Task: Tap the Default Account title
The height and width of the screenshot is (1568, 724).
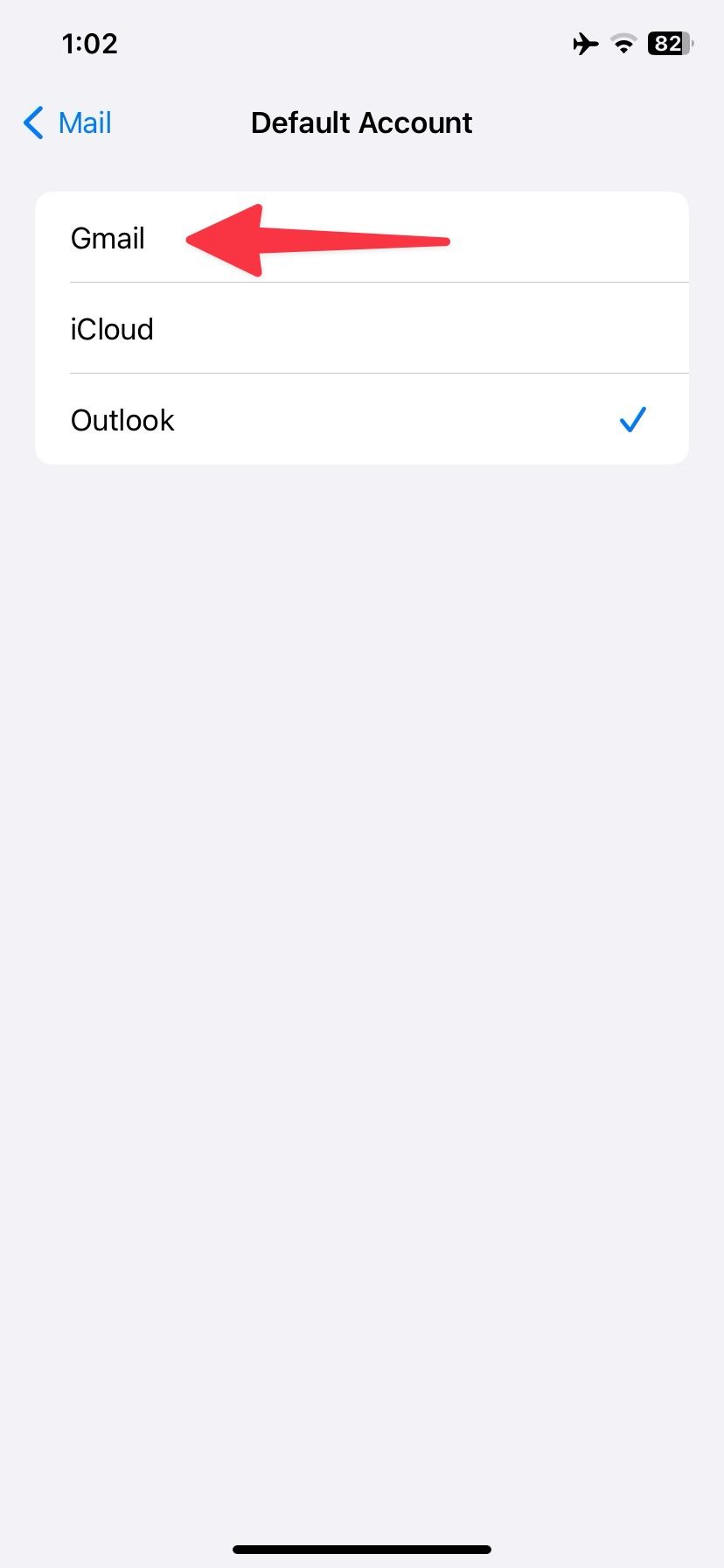Action: click(361, 122)
